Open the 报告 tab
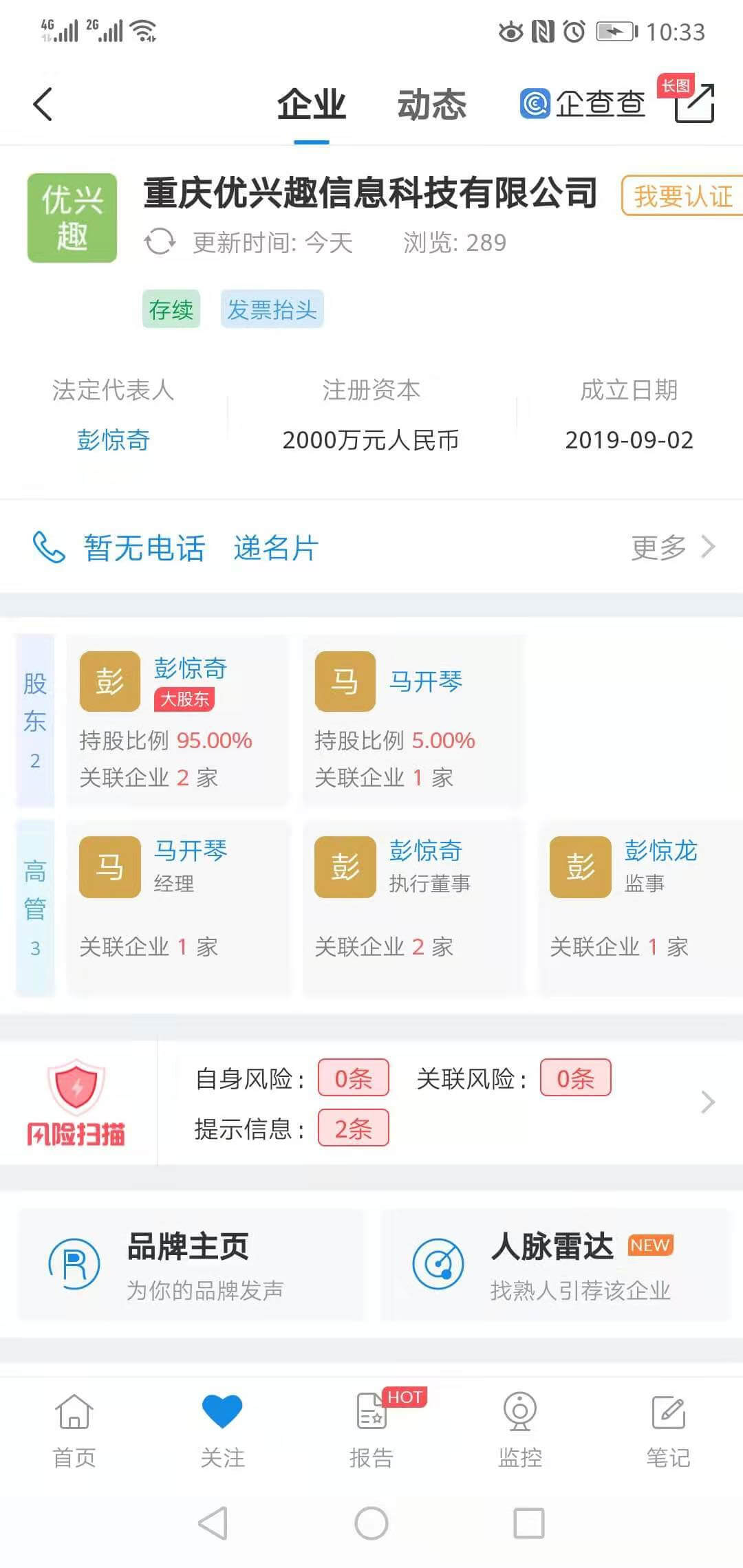743x1568 pixels. 371,1429
